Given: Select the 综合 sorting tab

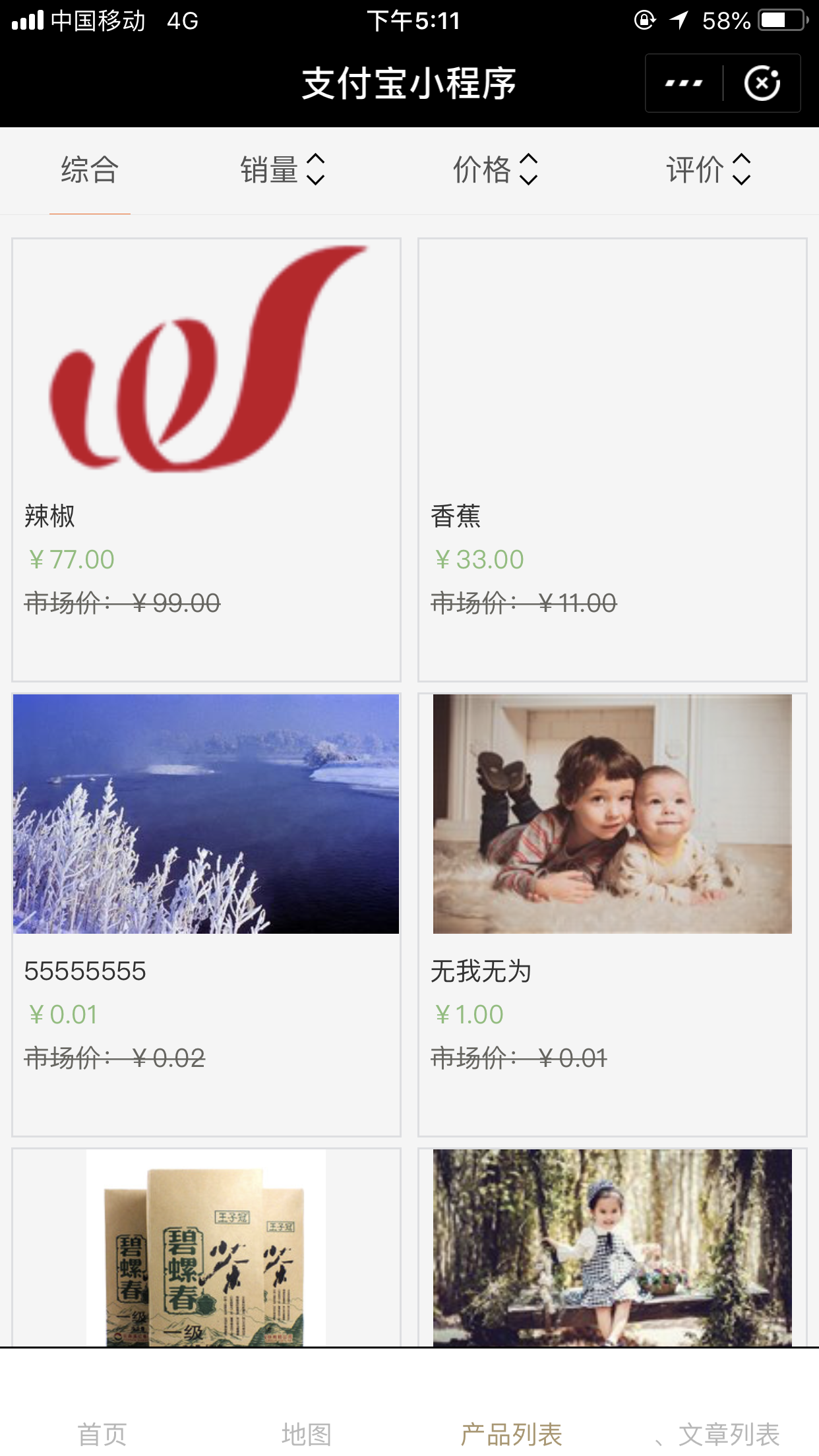Looking at the screenshot, I should click(90, 170).
